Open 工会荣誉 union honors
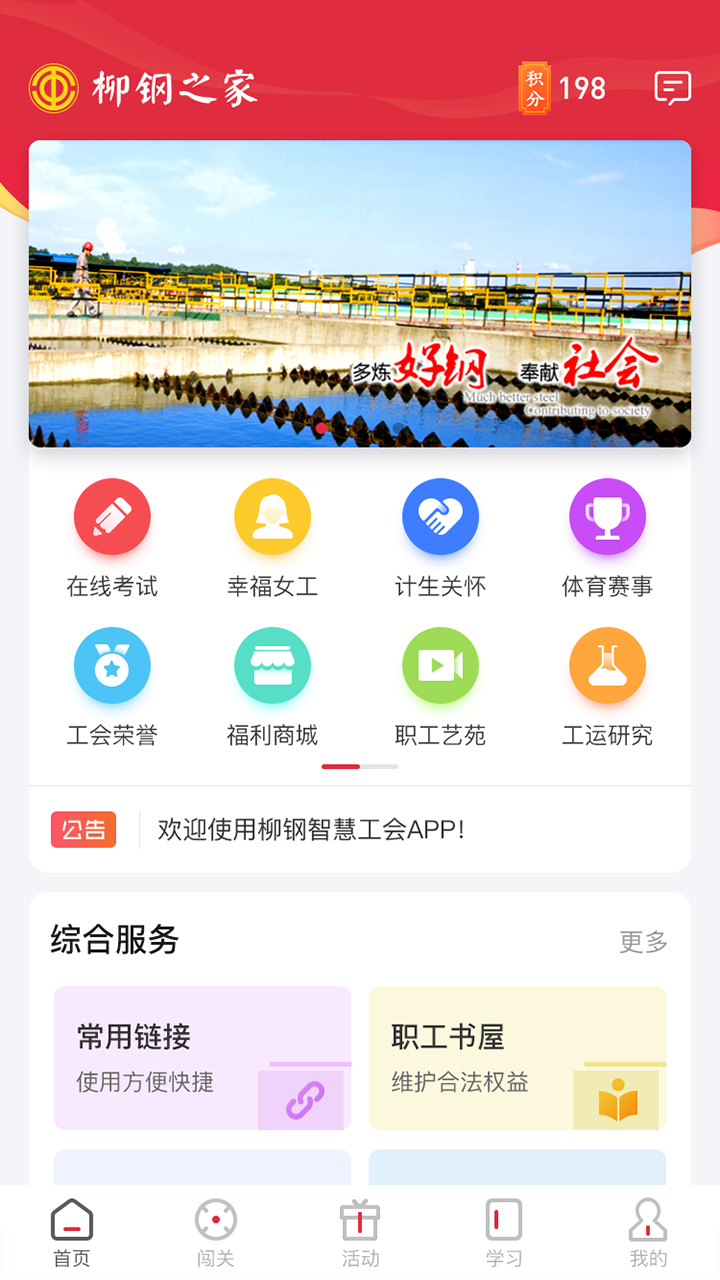Screen dimensions: 720x1280 pos(112,664)
